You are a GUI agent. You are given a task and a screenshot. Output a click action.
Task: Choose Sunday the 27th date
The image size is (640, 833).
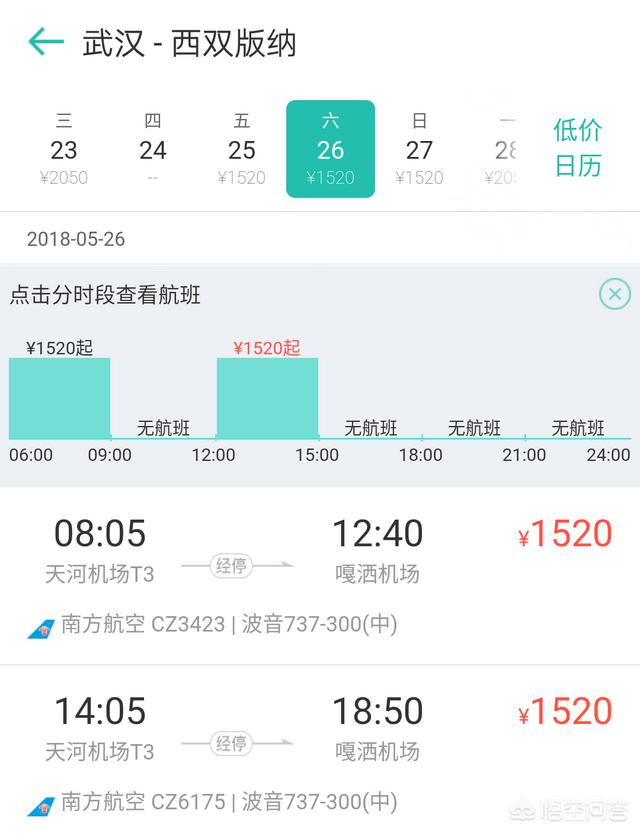point(419,150)
